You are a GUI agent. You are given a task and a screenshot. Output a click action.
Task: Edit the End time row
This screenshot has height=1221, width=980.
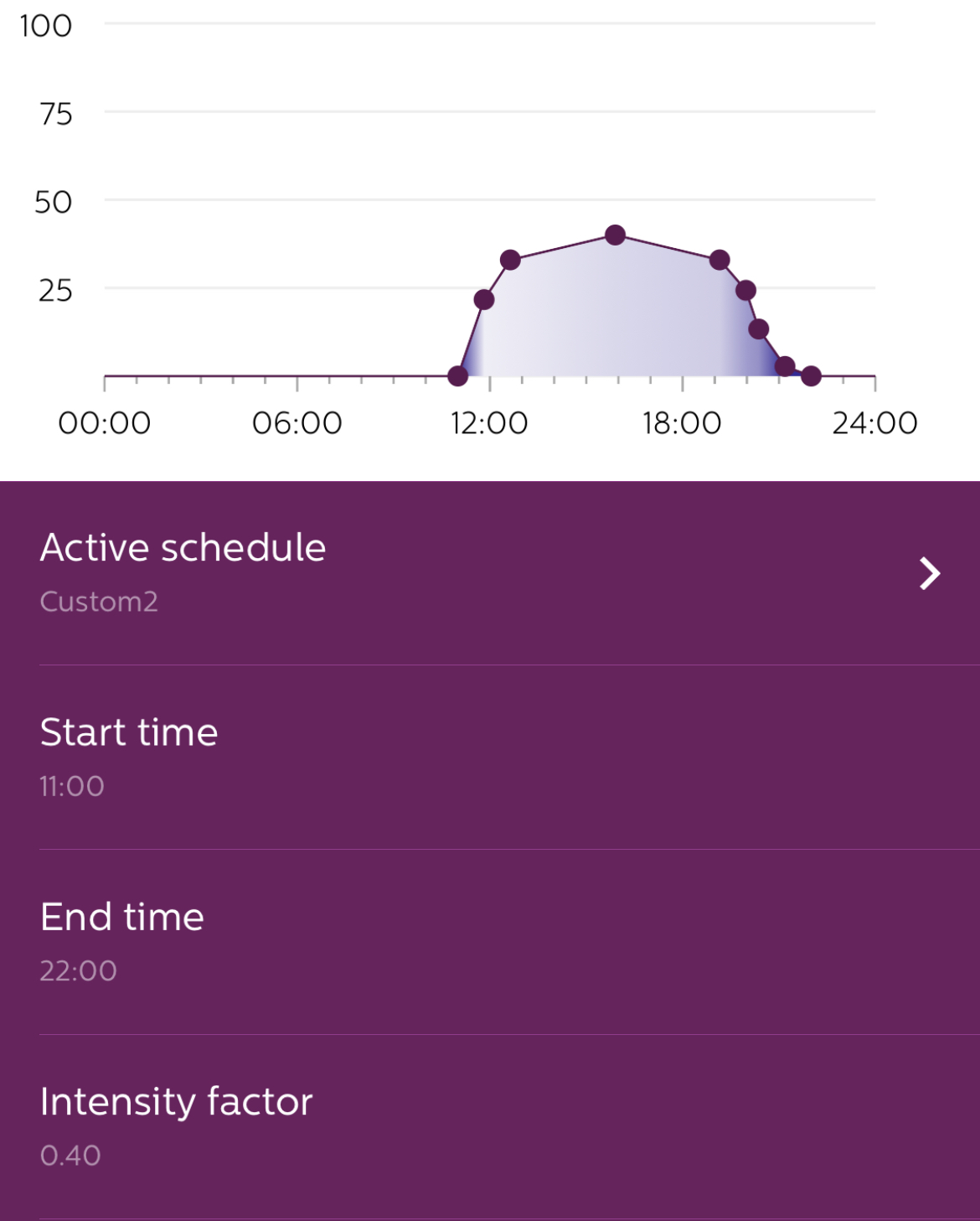(x=490, y=941)
